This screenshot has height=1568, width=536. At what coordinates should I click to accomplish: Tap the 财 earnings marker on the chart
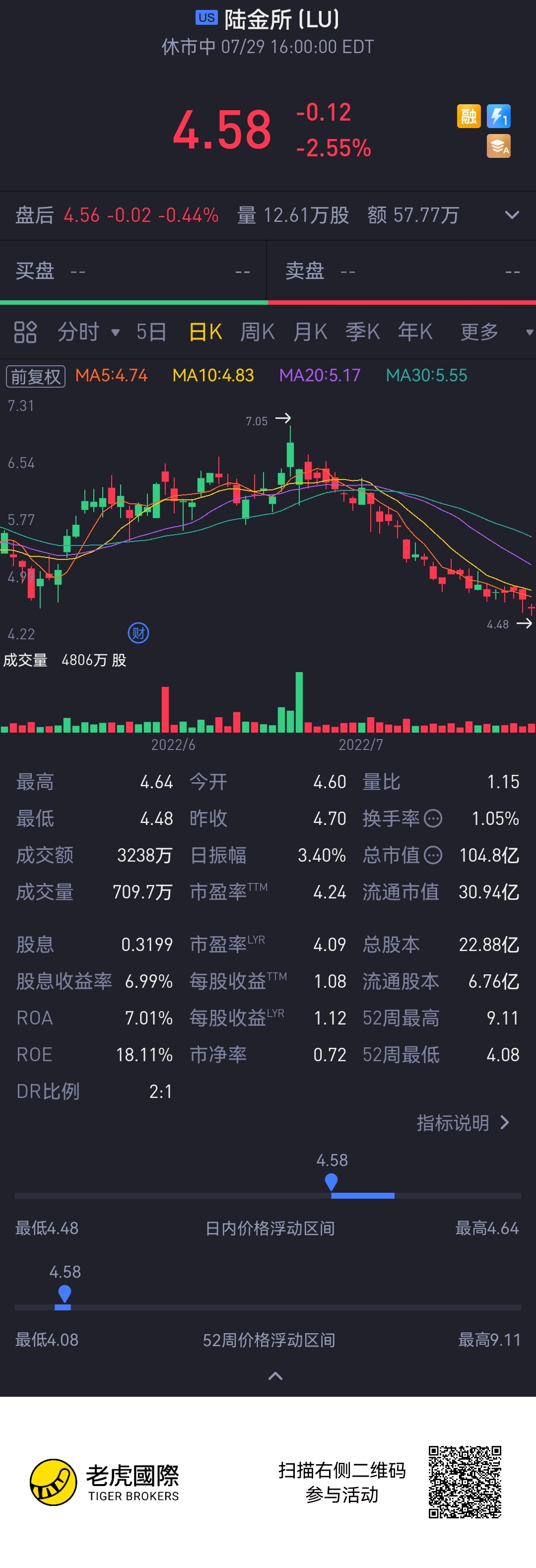(138, 633)
